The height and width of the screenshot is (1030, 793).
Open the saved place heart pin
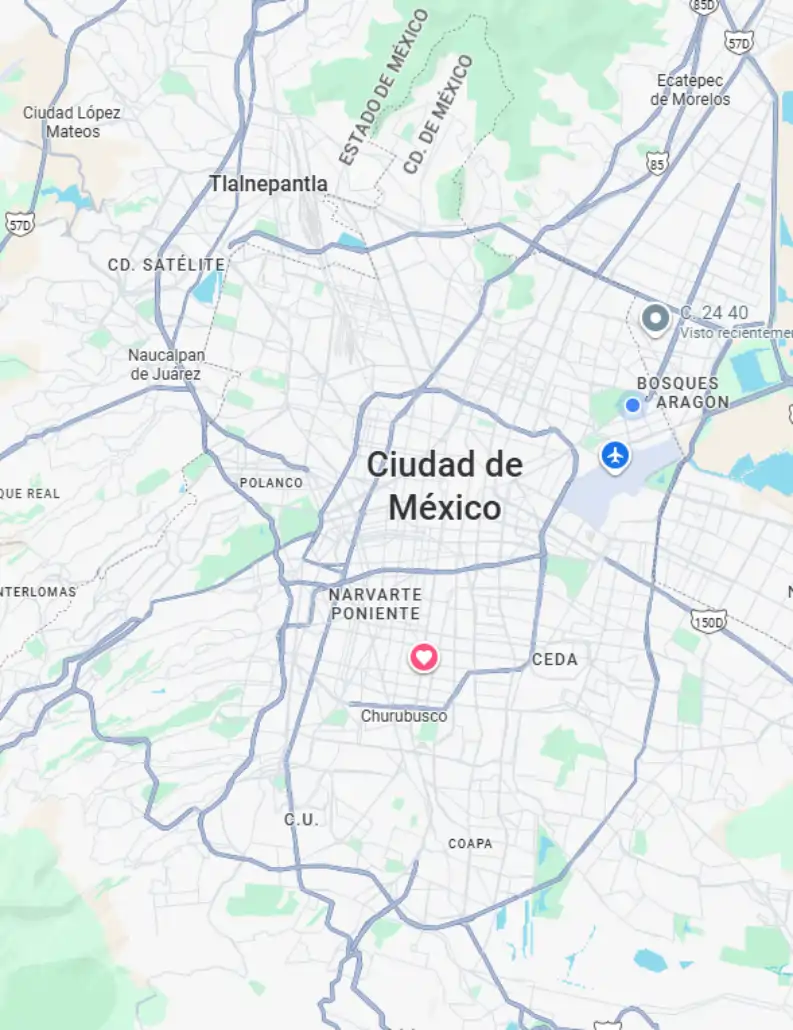click(x=424, y=657)
